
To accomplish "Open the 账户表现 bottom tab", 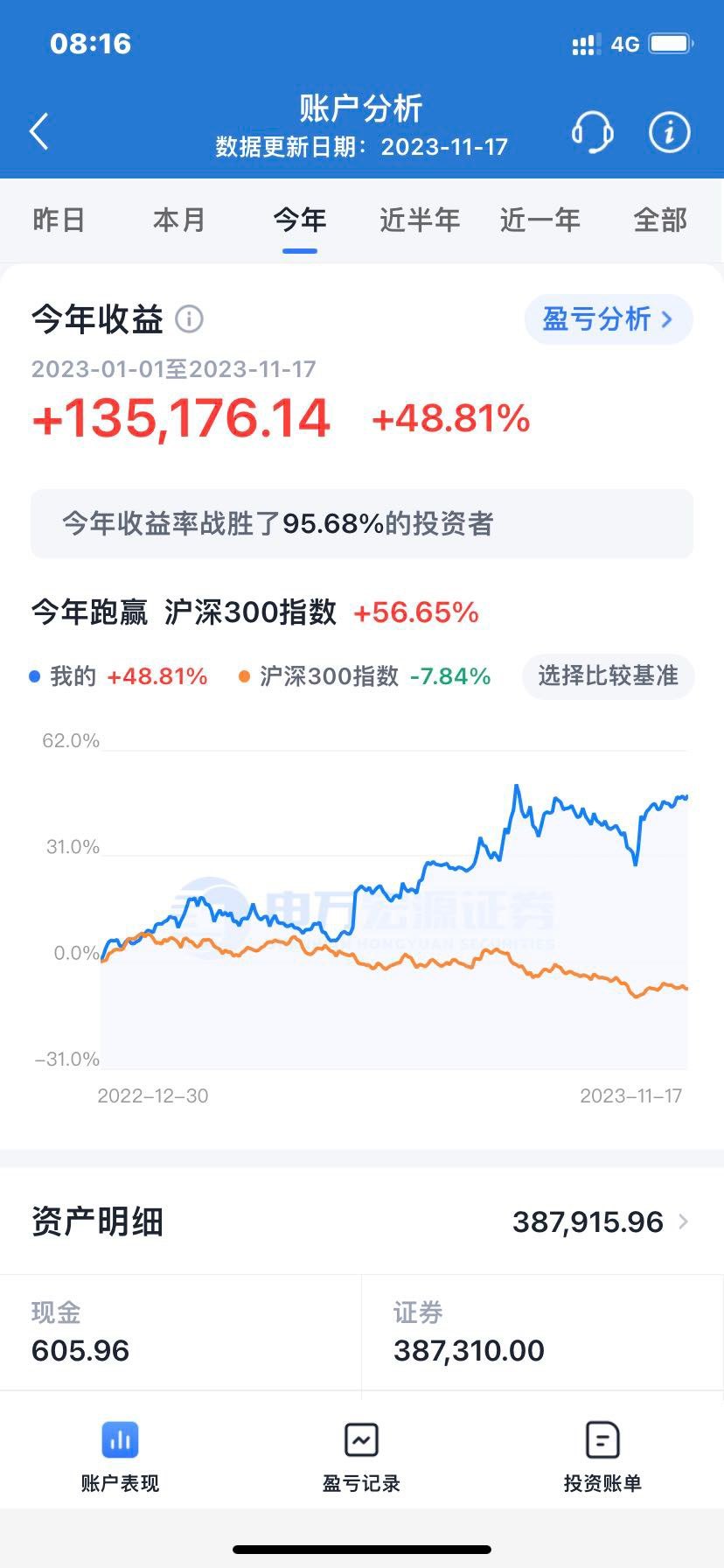I will [120, 1456].
